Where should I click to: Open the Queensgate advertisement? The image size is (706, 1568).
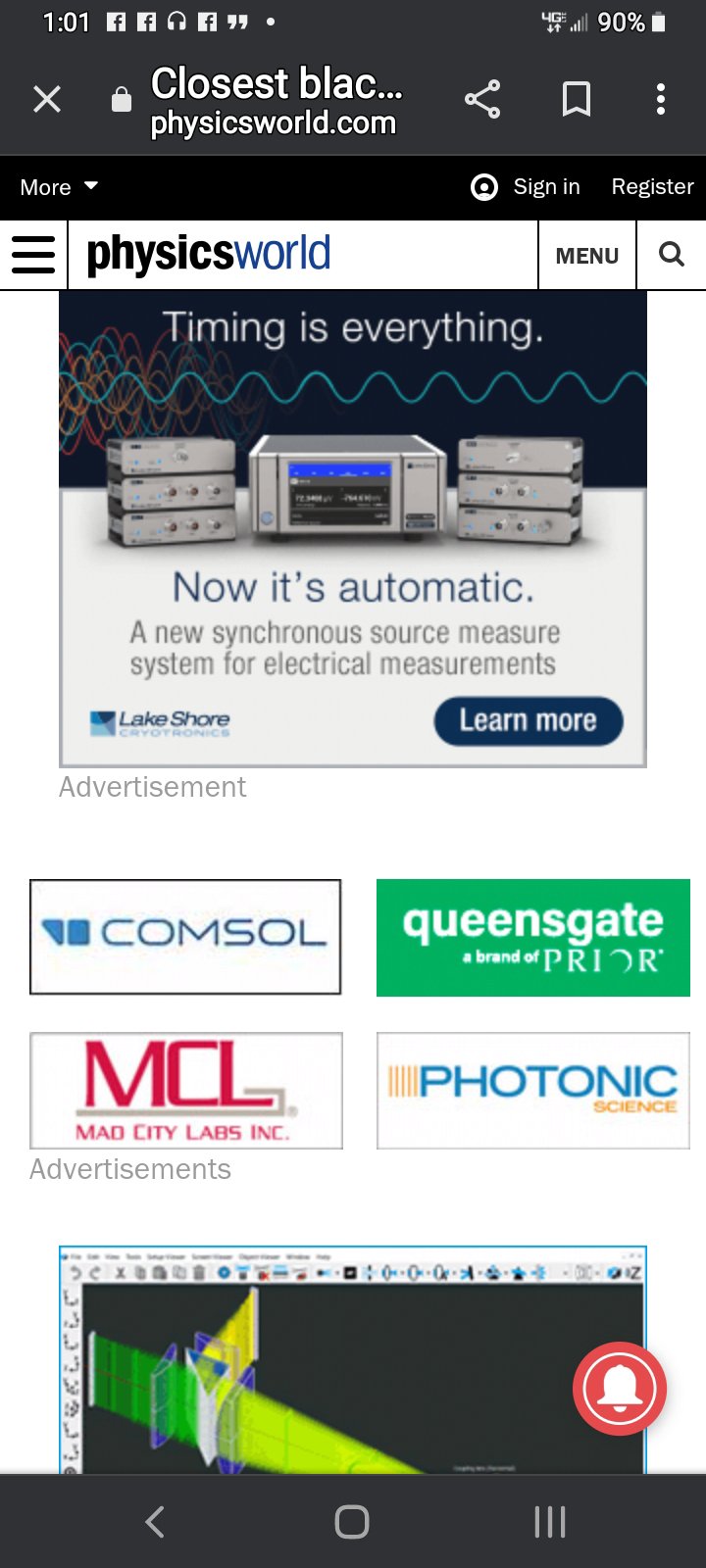click(x=532, y=938)
